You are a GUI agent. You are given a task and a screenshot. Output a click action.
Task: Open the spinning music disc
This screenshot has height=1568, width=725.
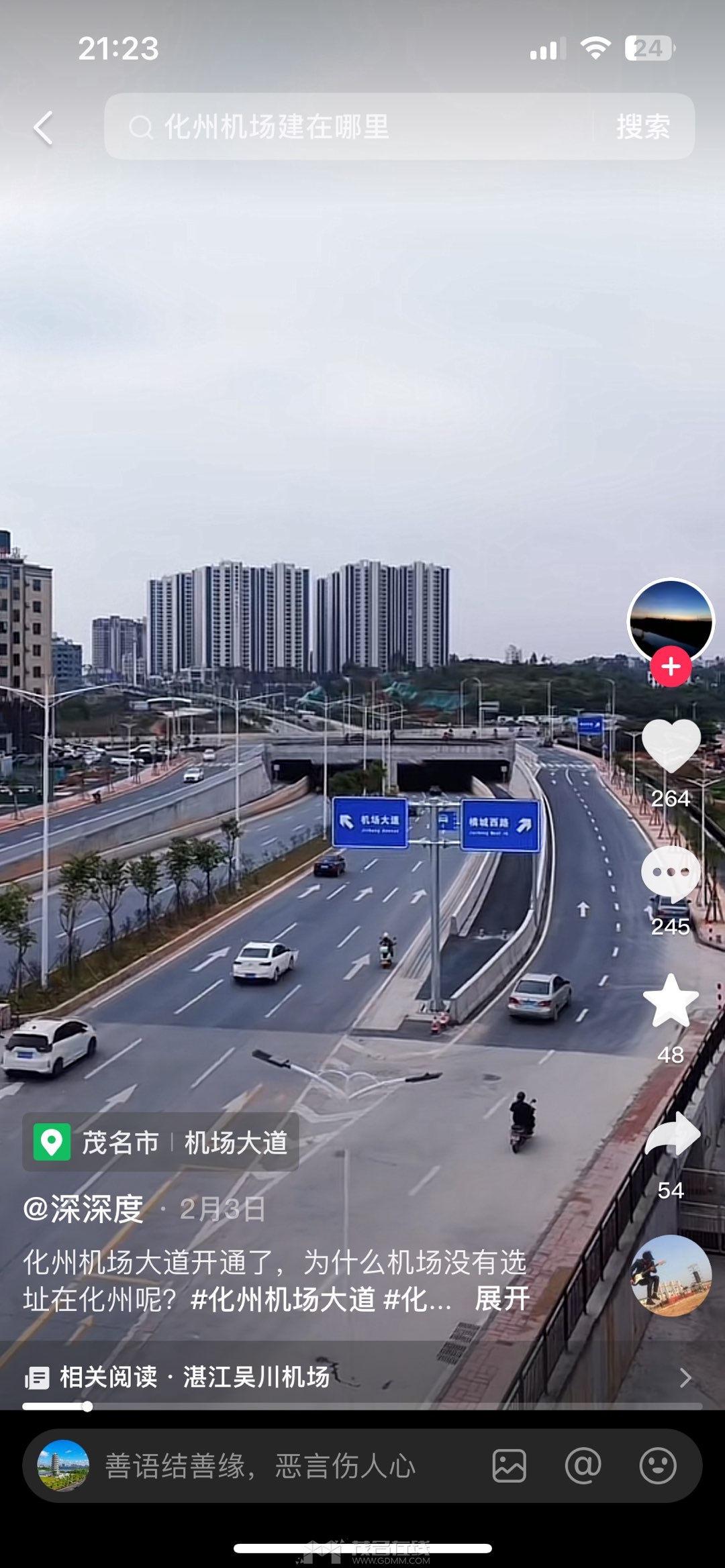point(670,1275)
